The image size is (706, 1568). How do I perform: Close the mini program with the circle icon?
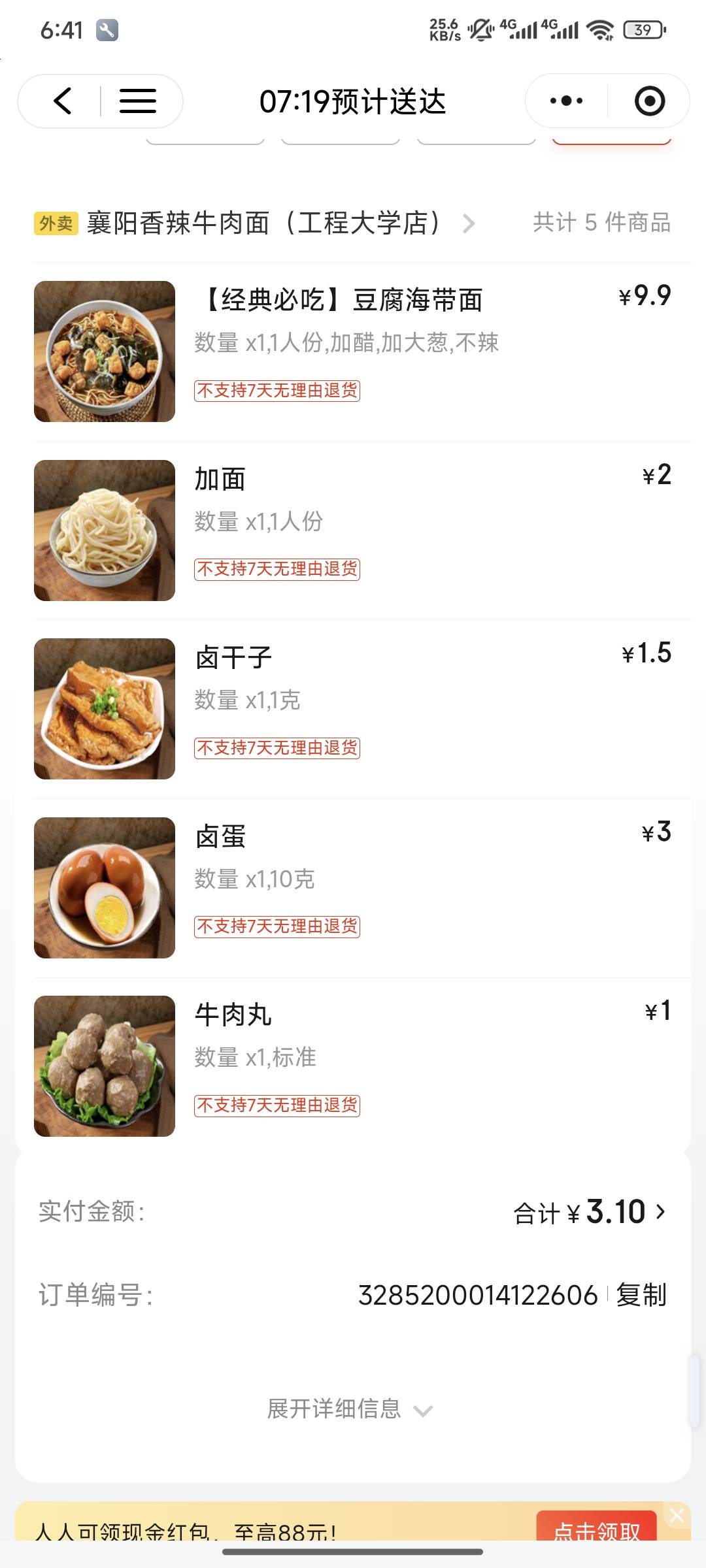click(x=649, y=101)
